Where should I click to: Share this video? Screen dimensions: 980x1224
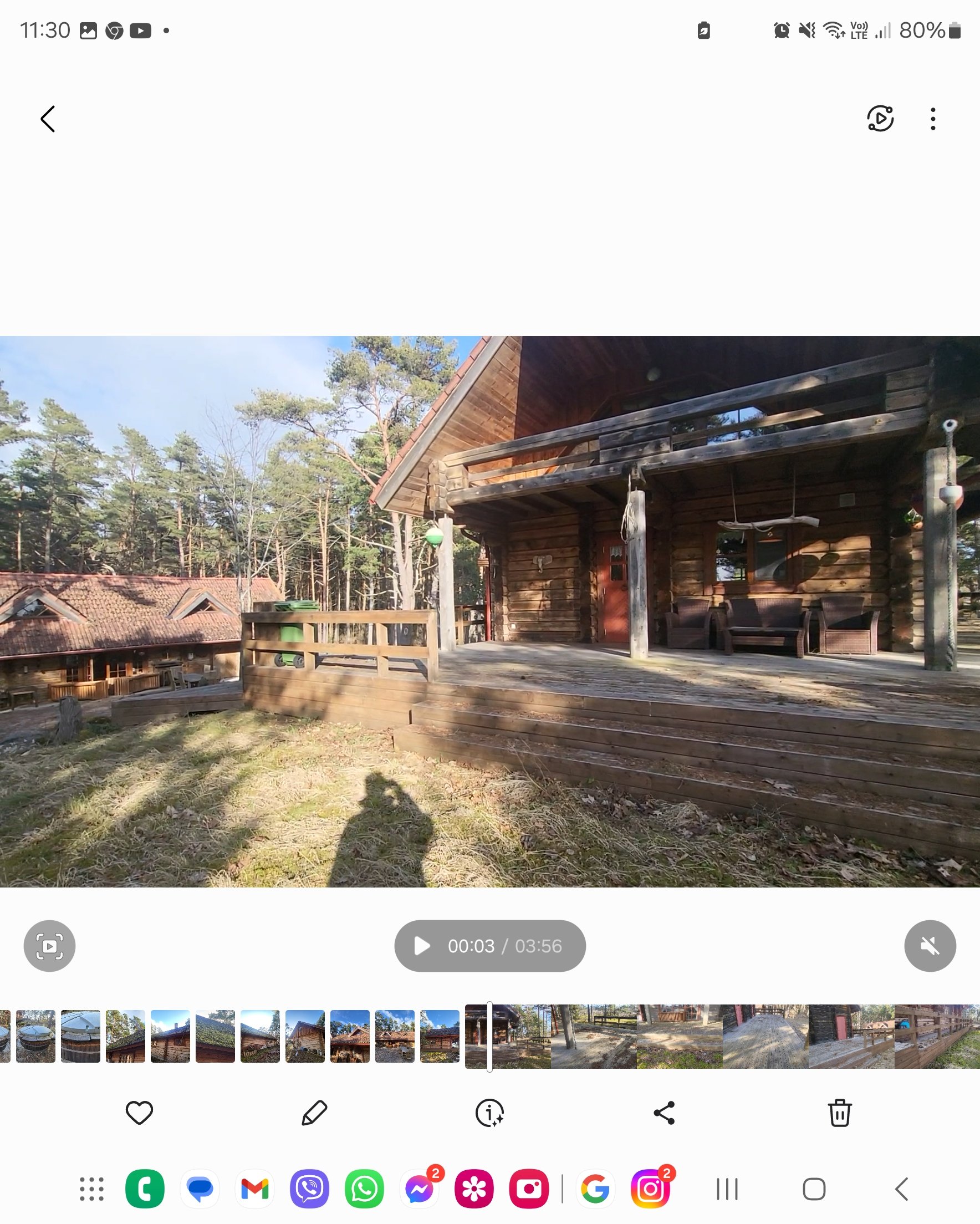click(x=664, y=1113)
